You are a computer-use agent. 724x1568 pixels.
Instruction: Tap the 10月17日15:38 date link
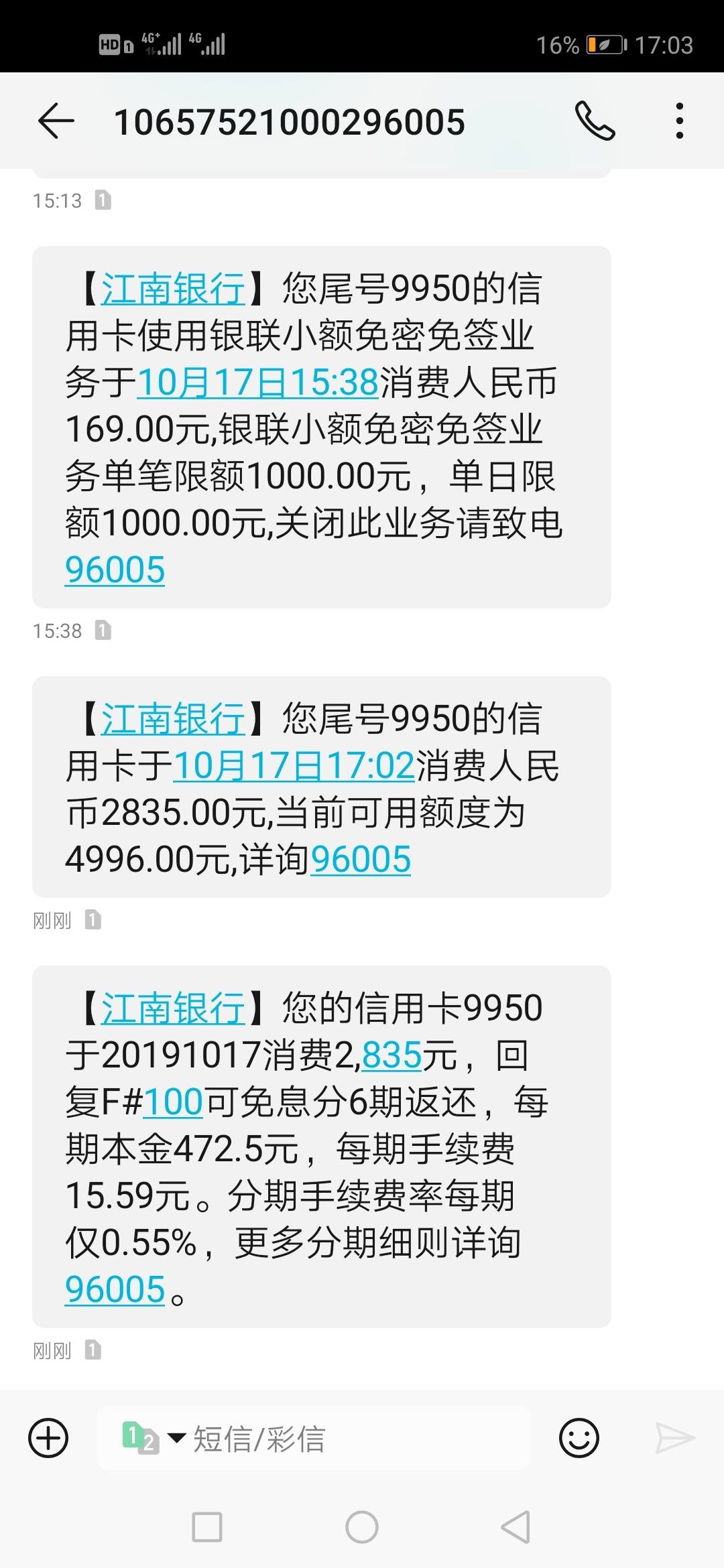click(258, 383)
